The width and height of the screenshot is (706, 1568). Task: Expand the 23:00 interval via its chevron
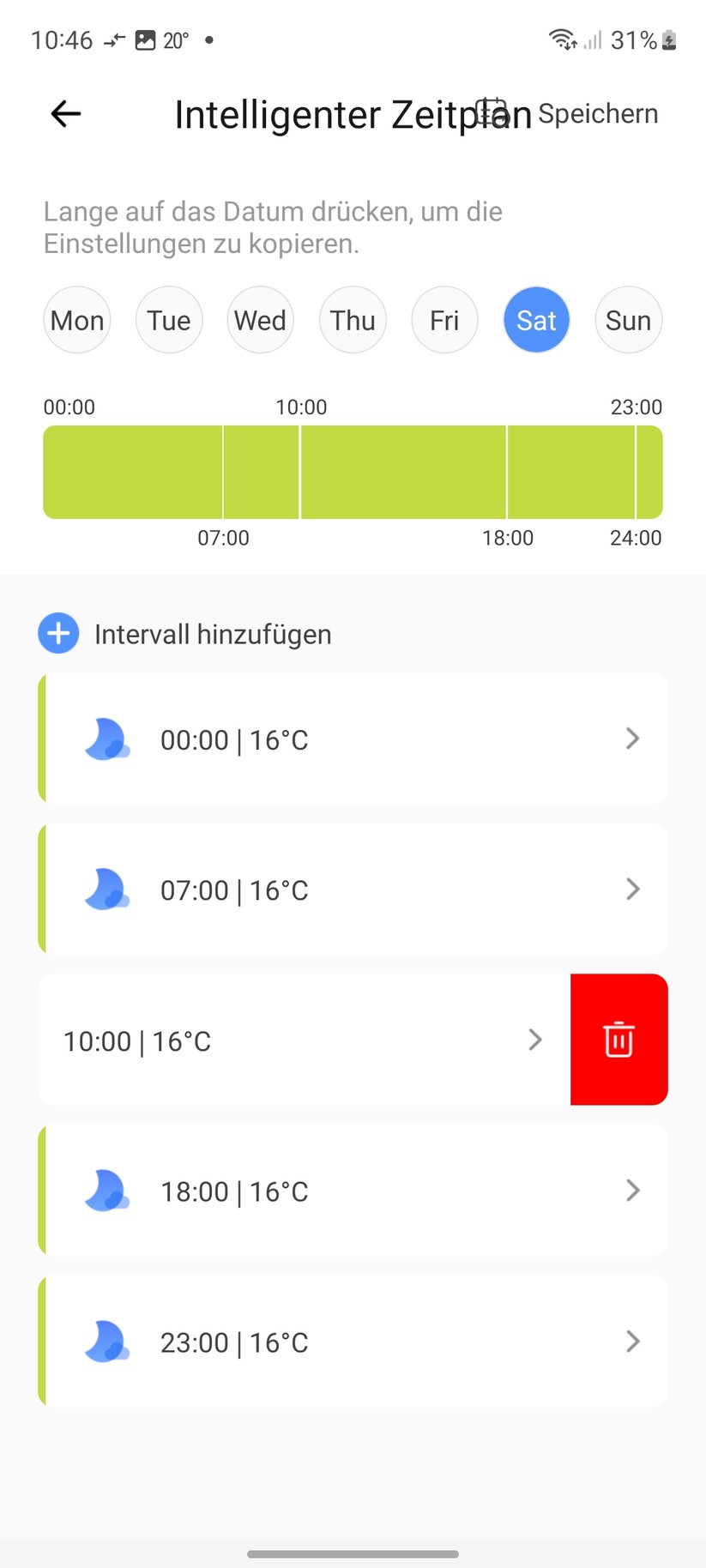[x=632, y=1342]
